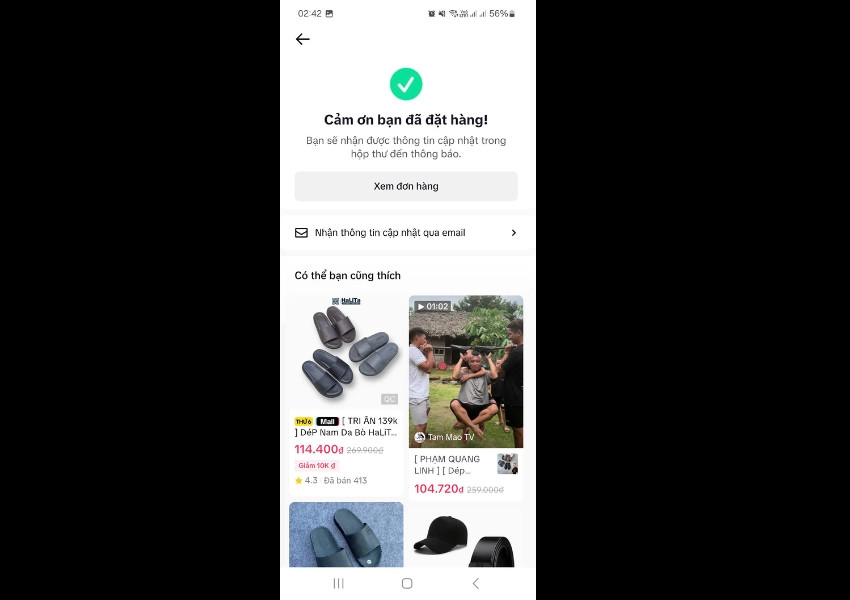Open the recent apps overview
This screenshot has height=600, width=850.
point(338,583)
